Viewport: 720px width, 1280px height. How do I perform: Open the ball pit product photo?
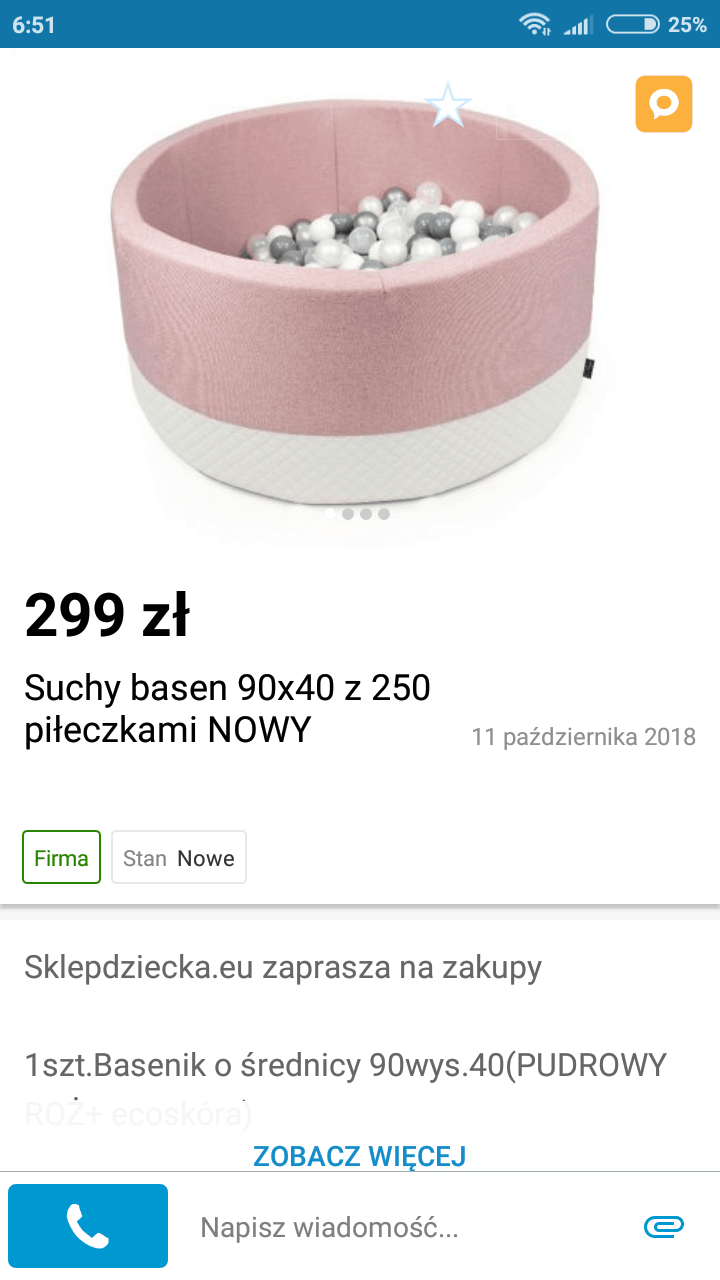tap(355, 300)
